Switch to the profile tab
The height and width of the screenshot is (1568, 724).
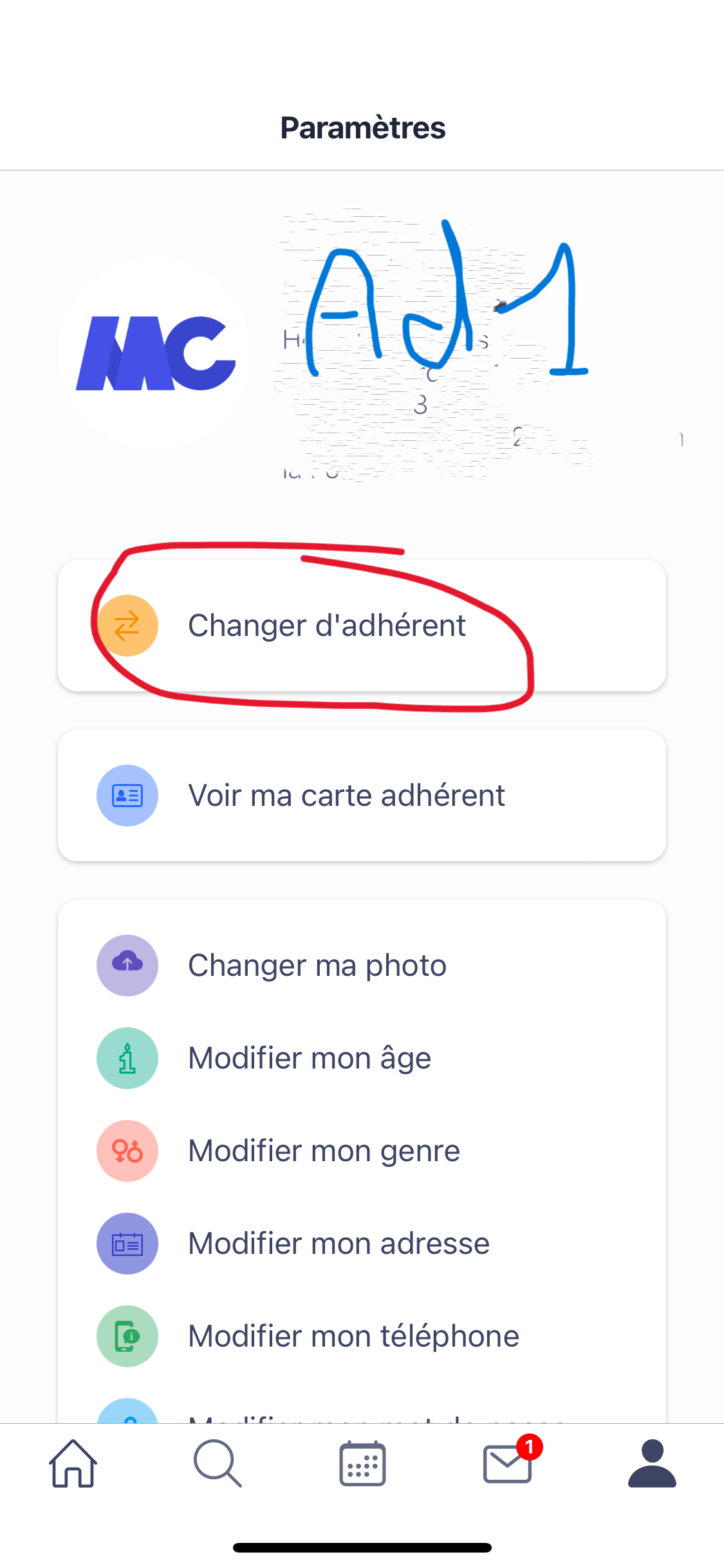652,1464
